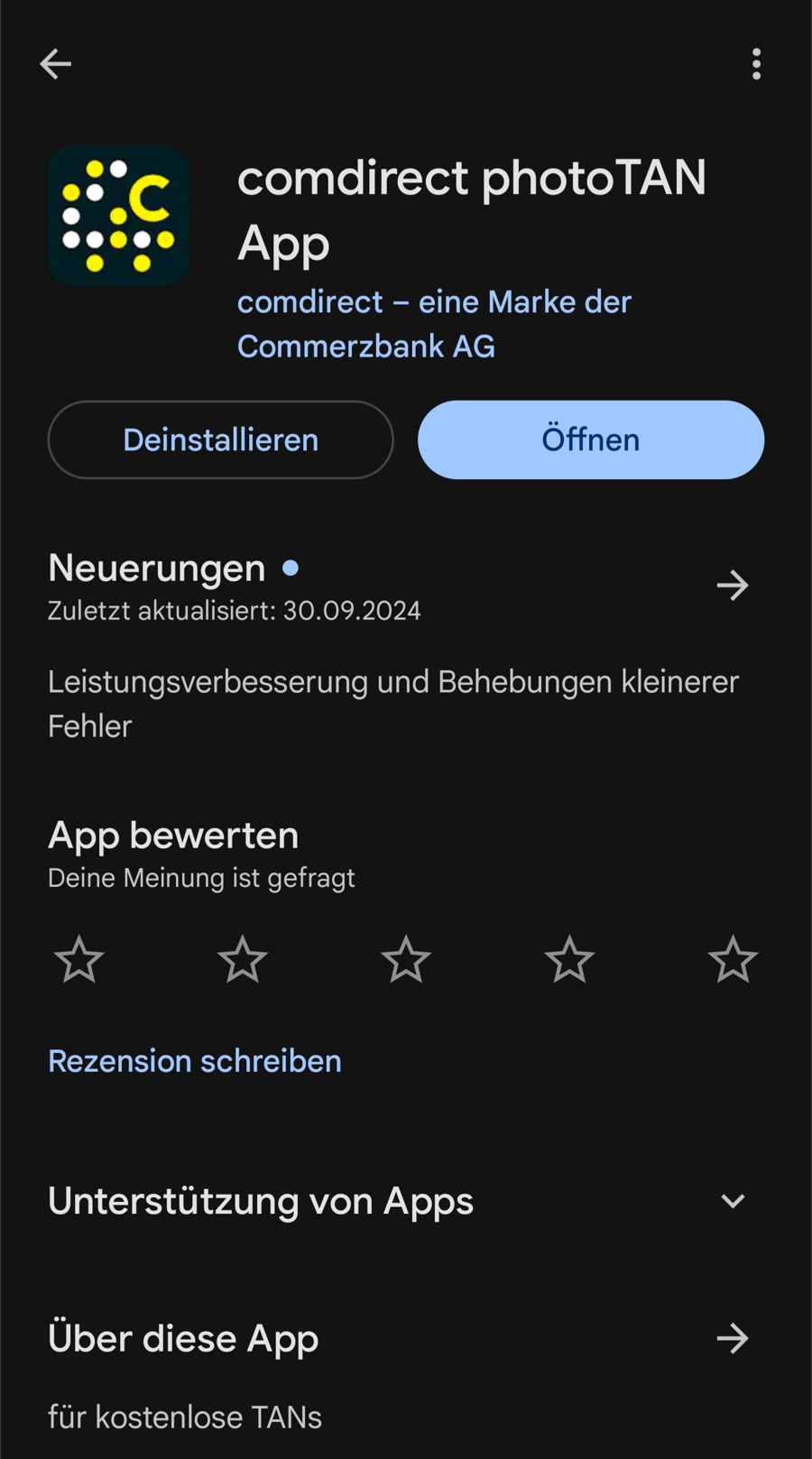Select the third rating star
The height and width of the screenshot is (1459, 812).
point(405,959)
